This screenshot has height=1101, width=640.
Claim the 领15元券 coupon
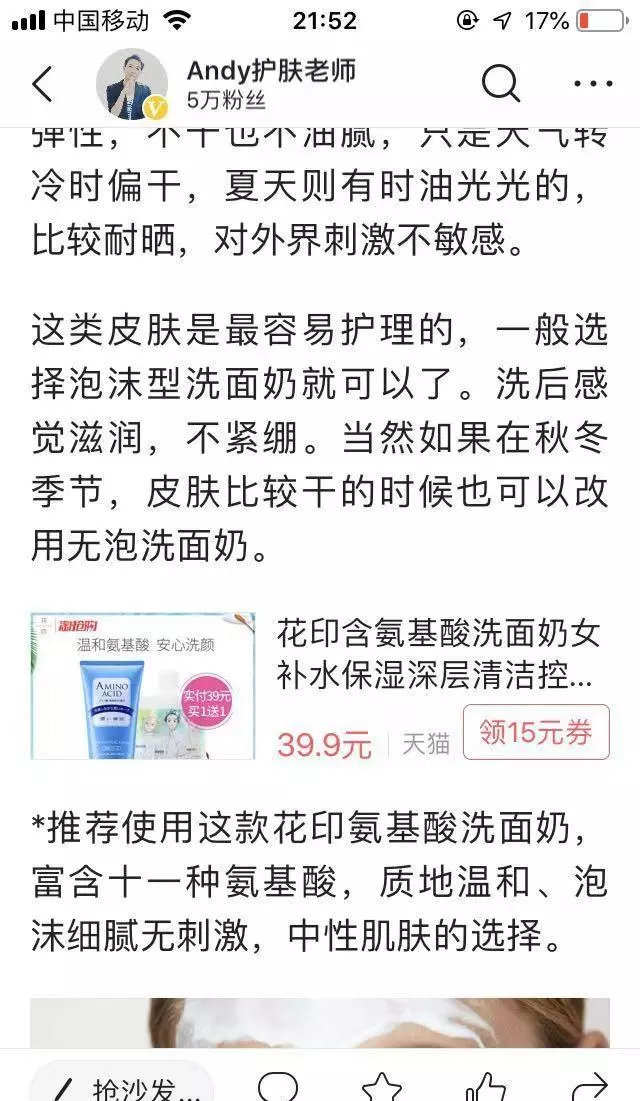536,732
